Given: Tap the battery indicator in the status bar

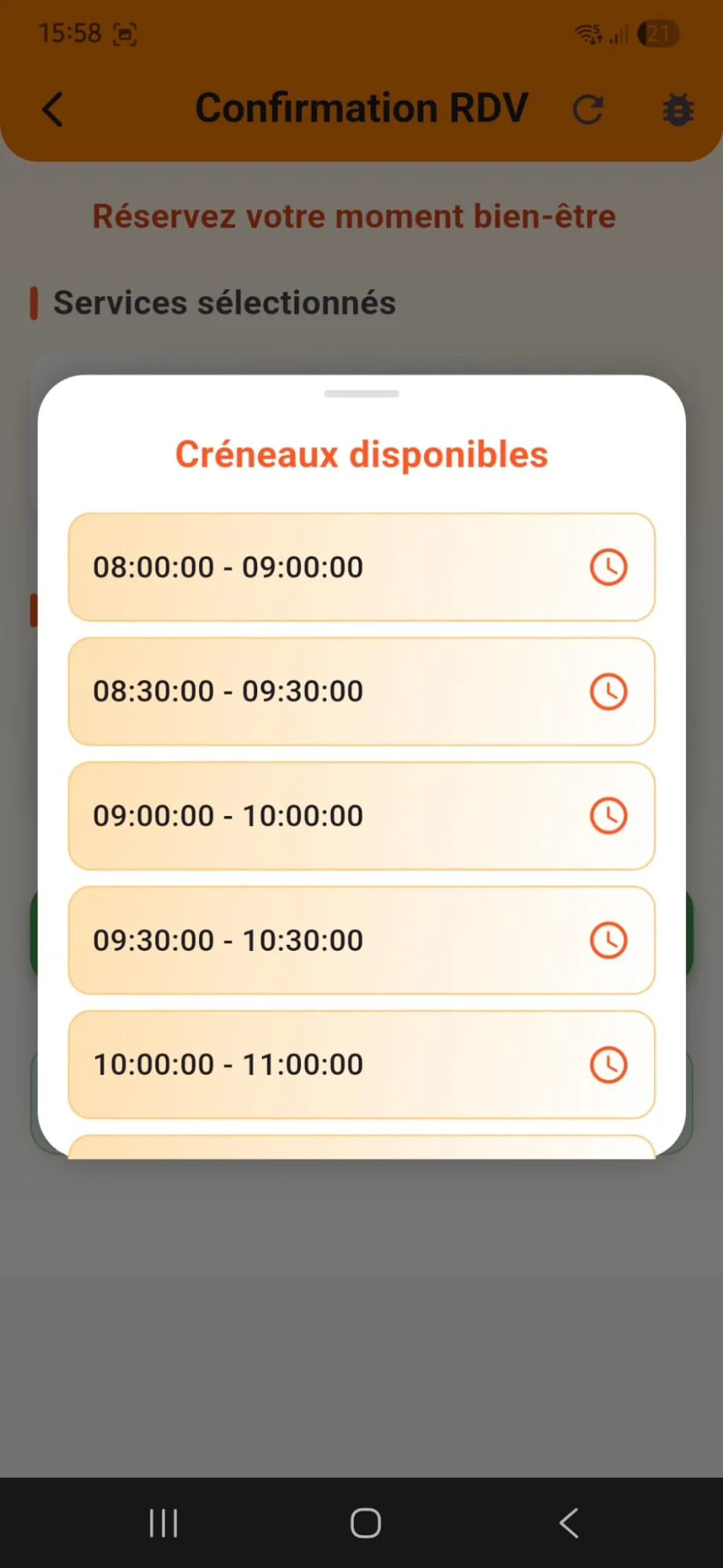Looking at the screenshot, I should pyautogui.click(x=659, y=33).
